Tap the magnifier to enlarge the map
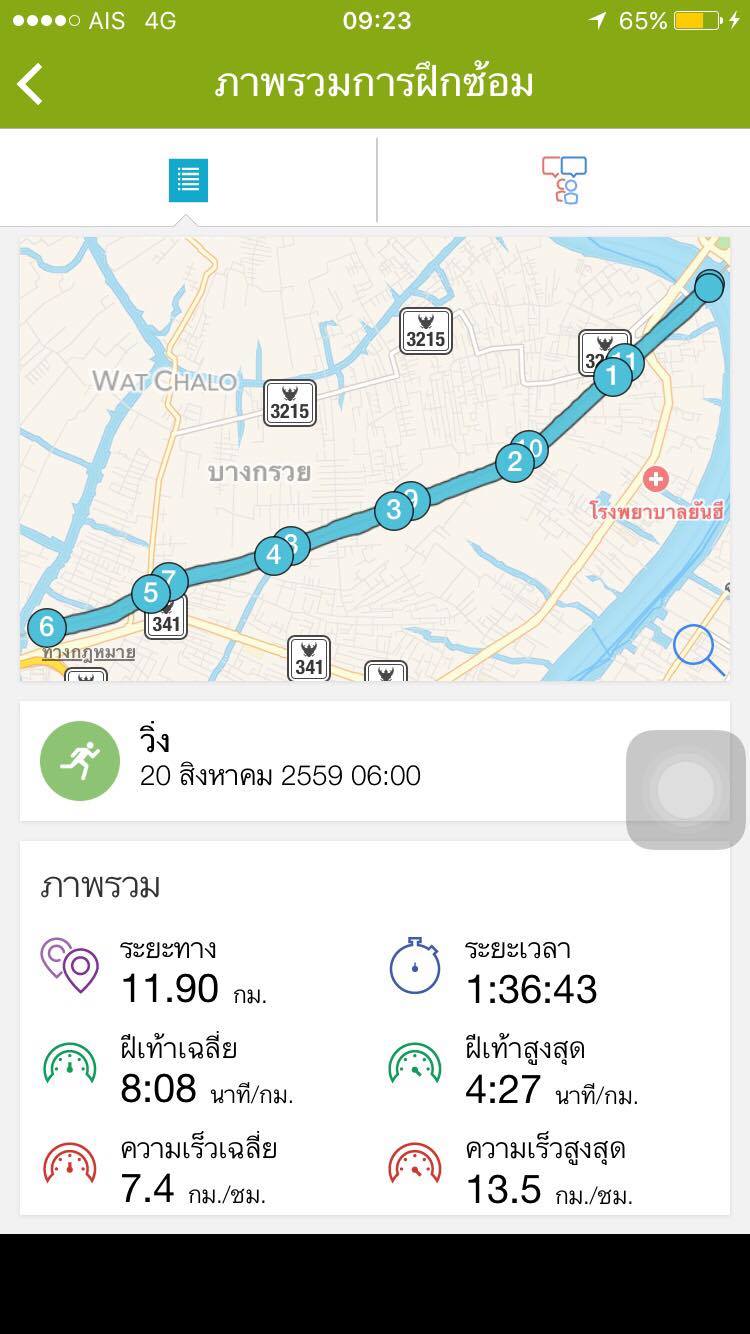The height and width of the screenshot is (1334, 750). (698, 650)
